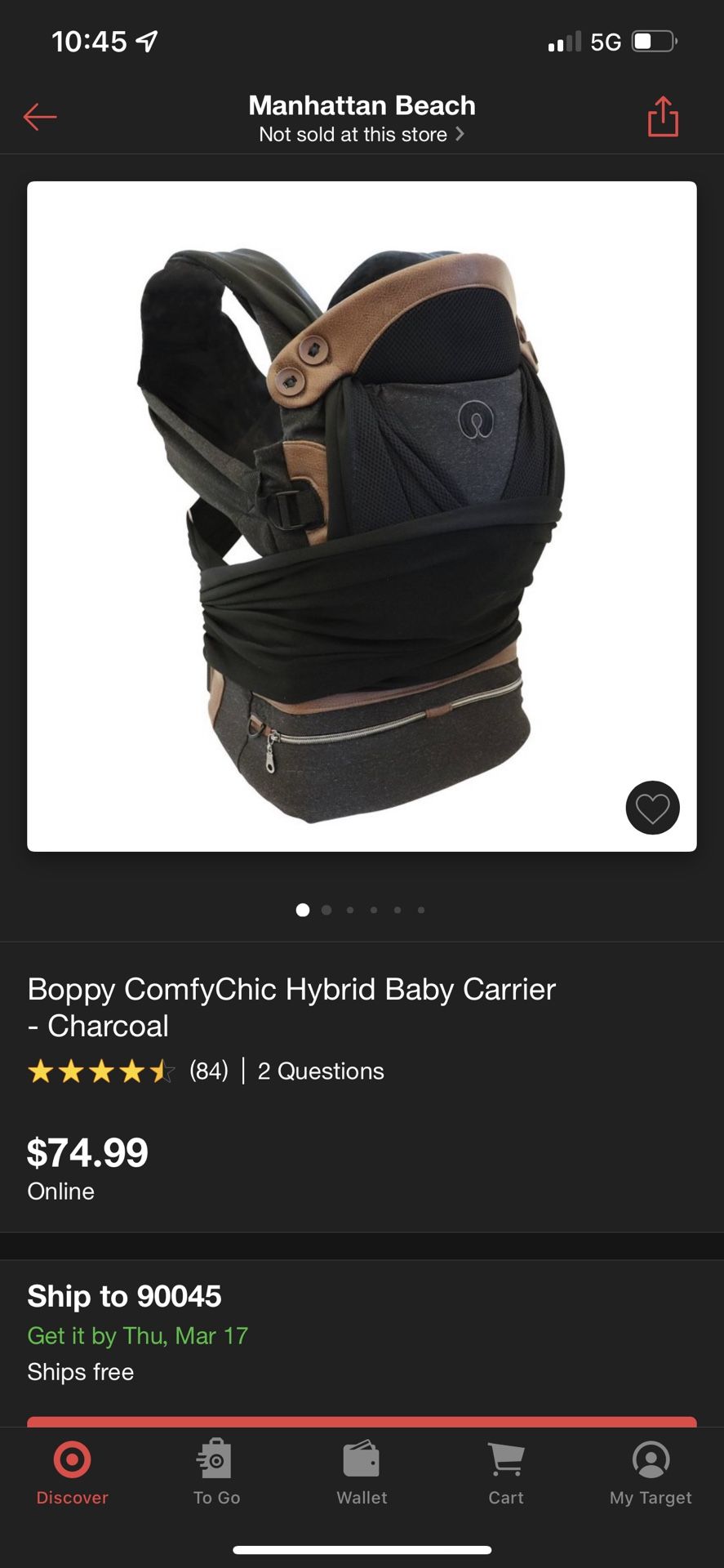Switch to the To Go tab
This screenshot has height=1568, width=724.
click(x=216, y=1473)
